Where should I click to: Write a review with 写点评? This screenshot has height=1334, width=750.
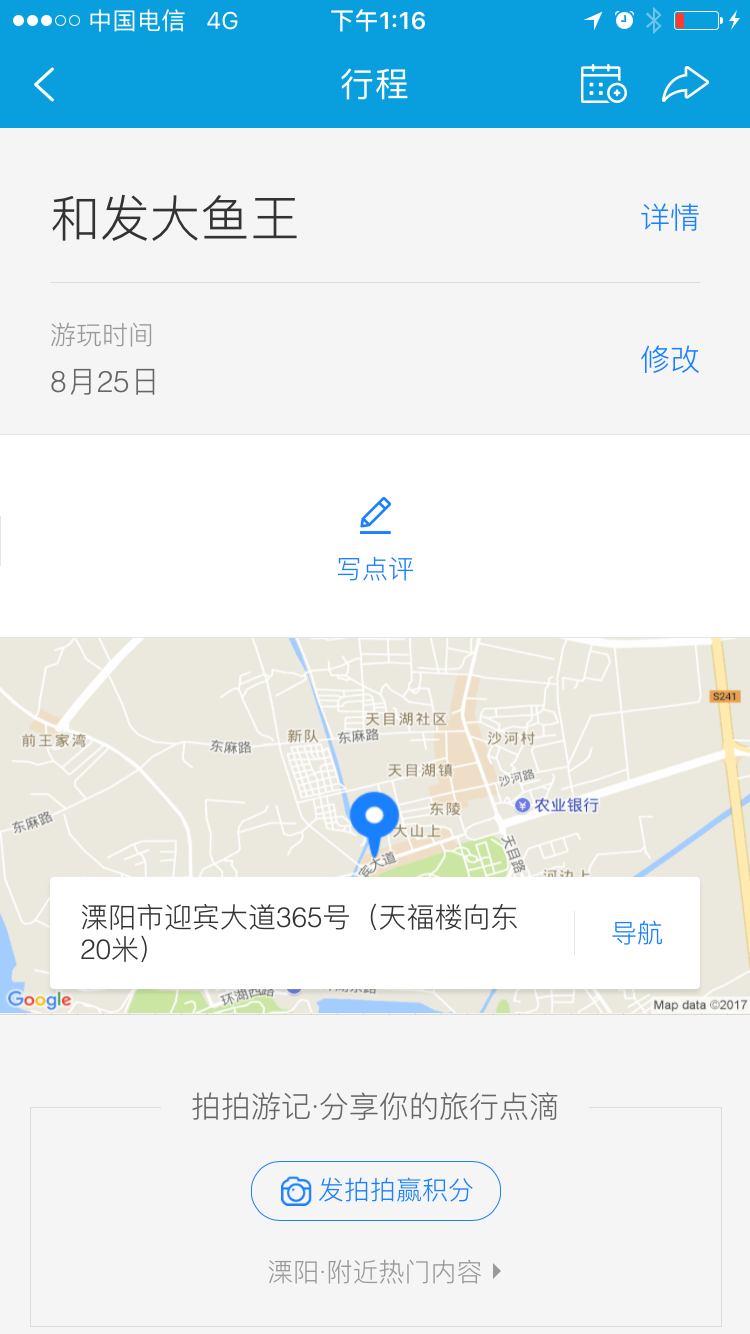coord(375,540)
